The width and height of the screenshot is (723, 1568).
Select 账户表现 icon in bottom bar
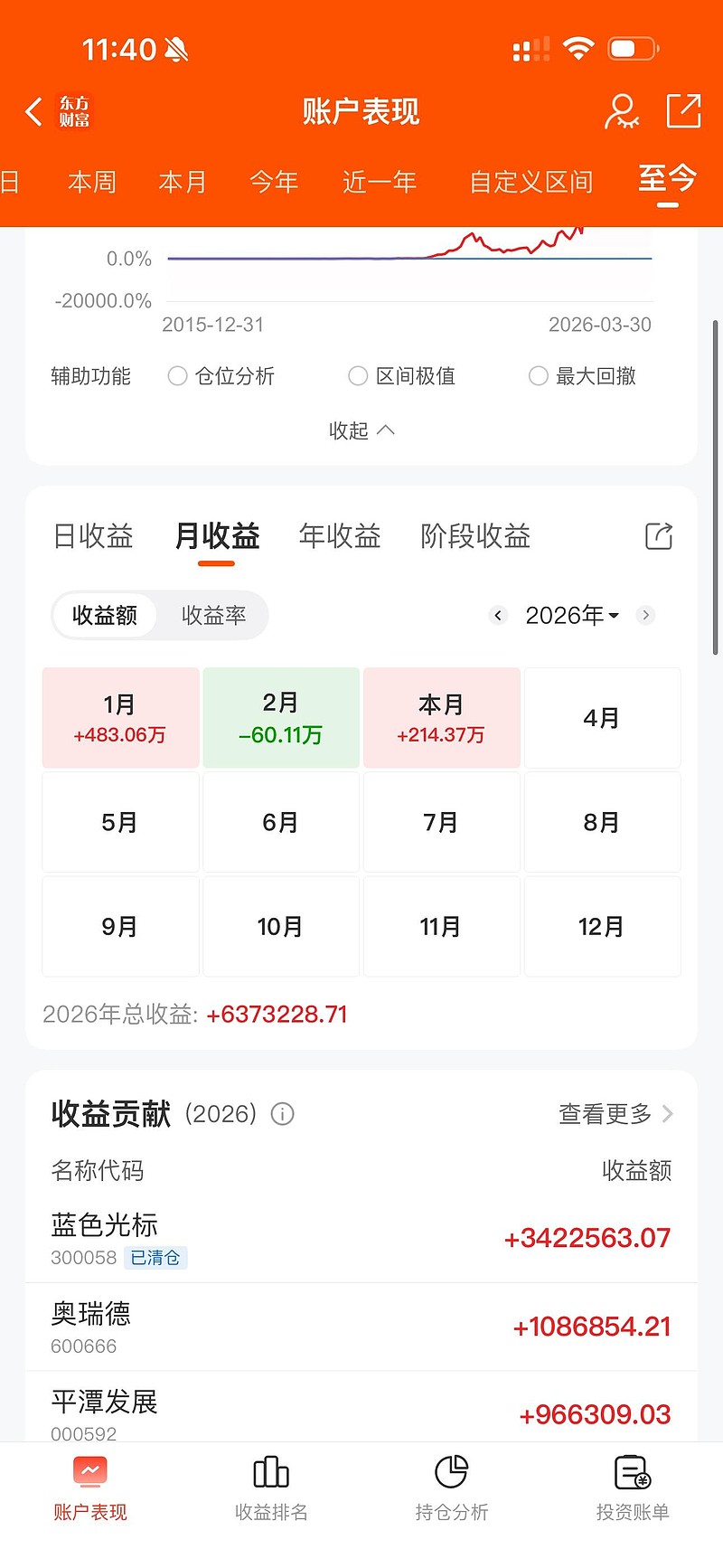[x=89, y=1488]
